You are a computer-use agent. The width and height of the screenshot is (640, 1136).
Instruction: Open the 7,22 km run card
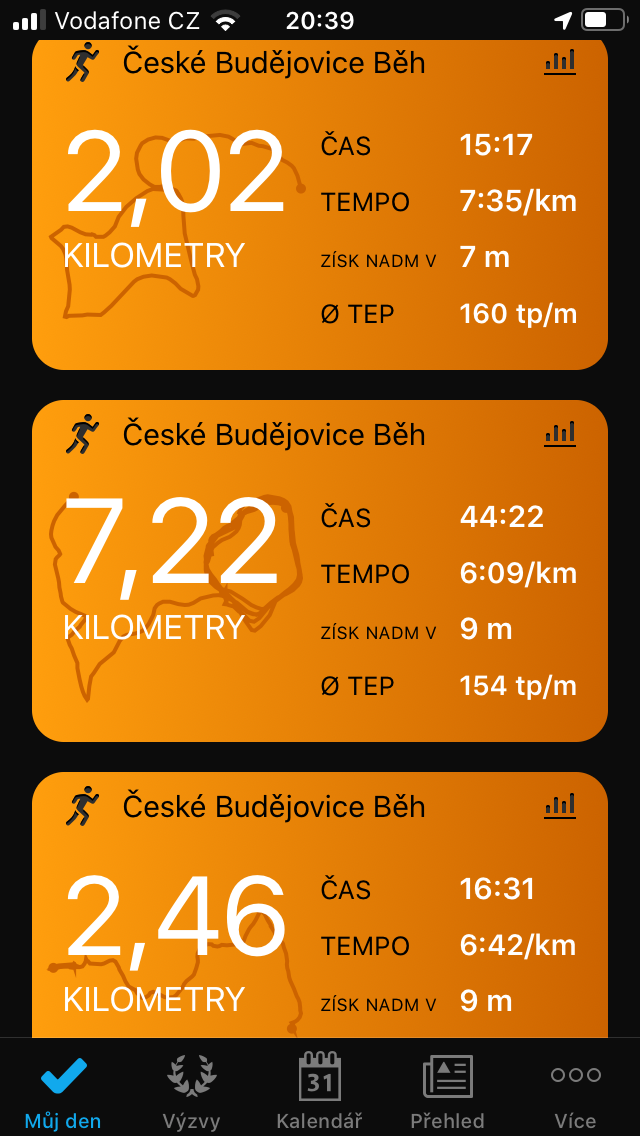tap(320, 571)
